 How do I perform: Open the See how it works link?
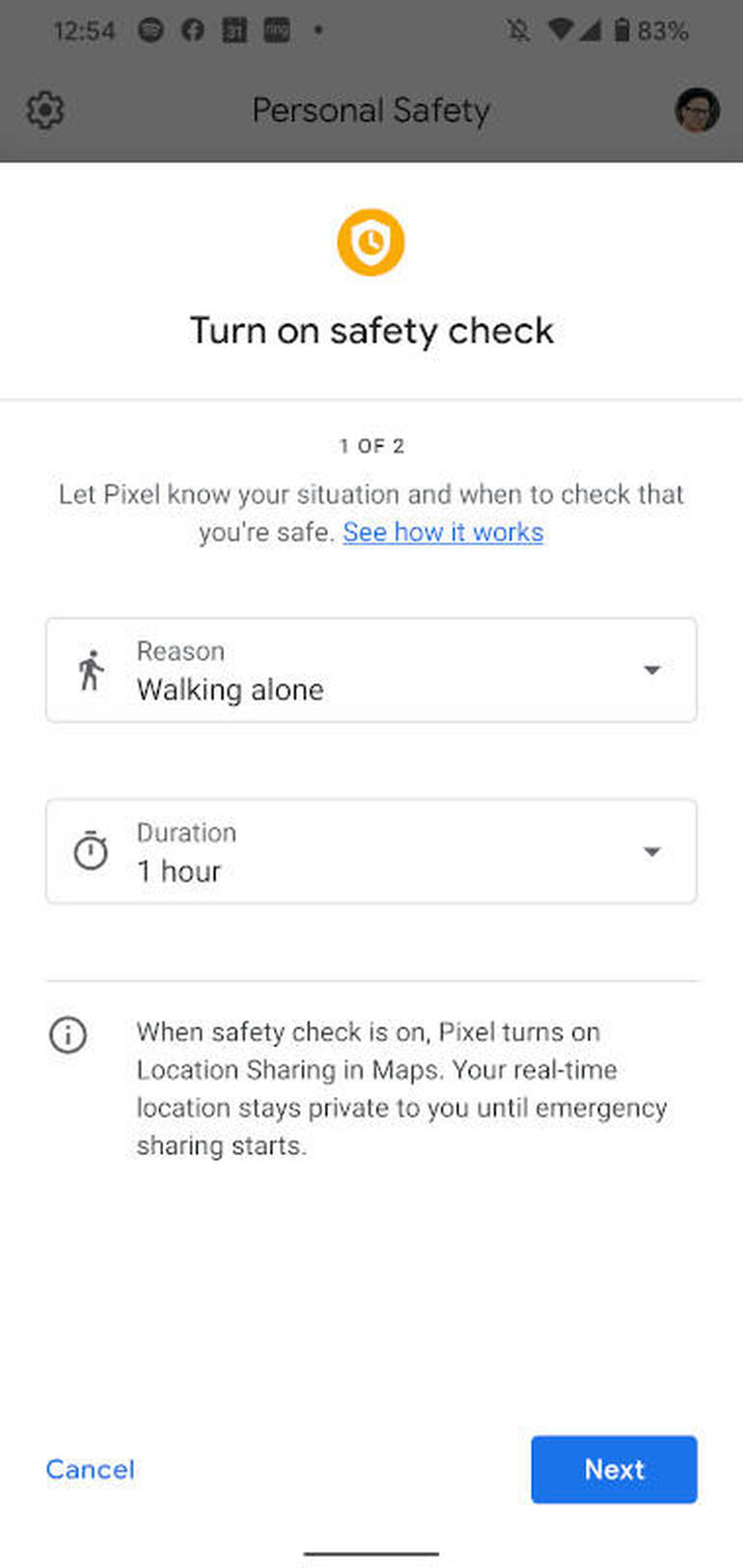tap(443, 532)
